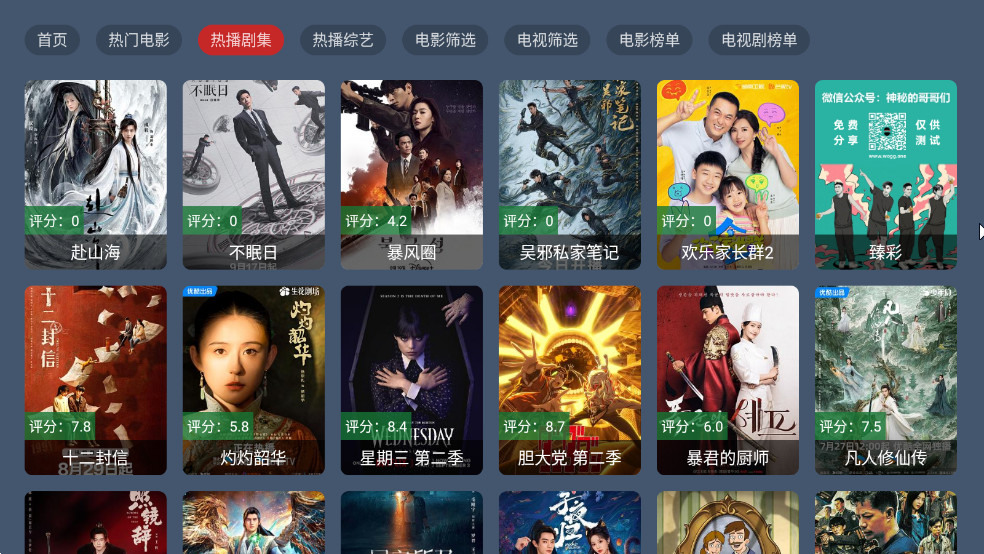Switch to the 首页 tab

coord(52,40)
